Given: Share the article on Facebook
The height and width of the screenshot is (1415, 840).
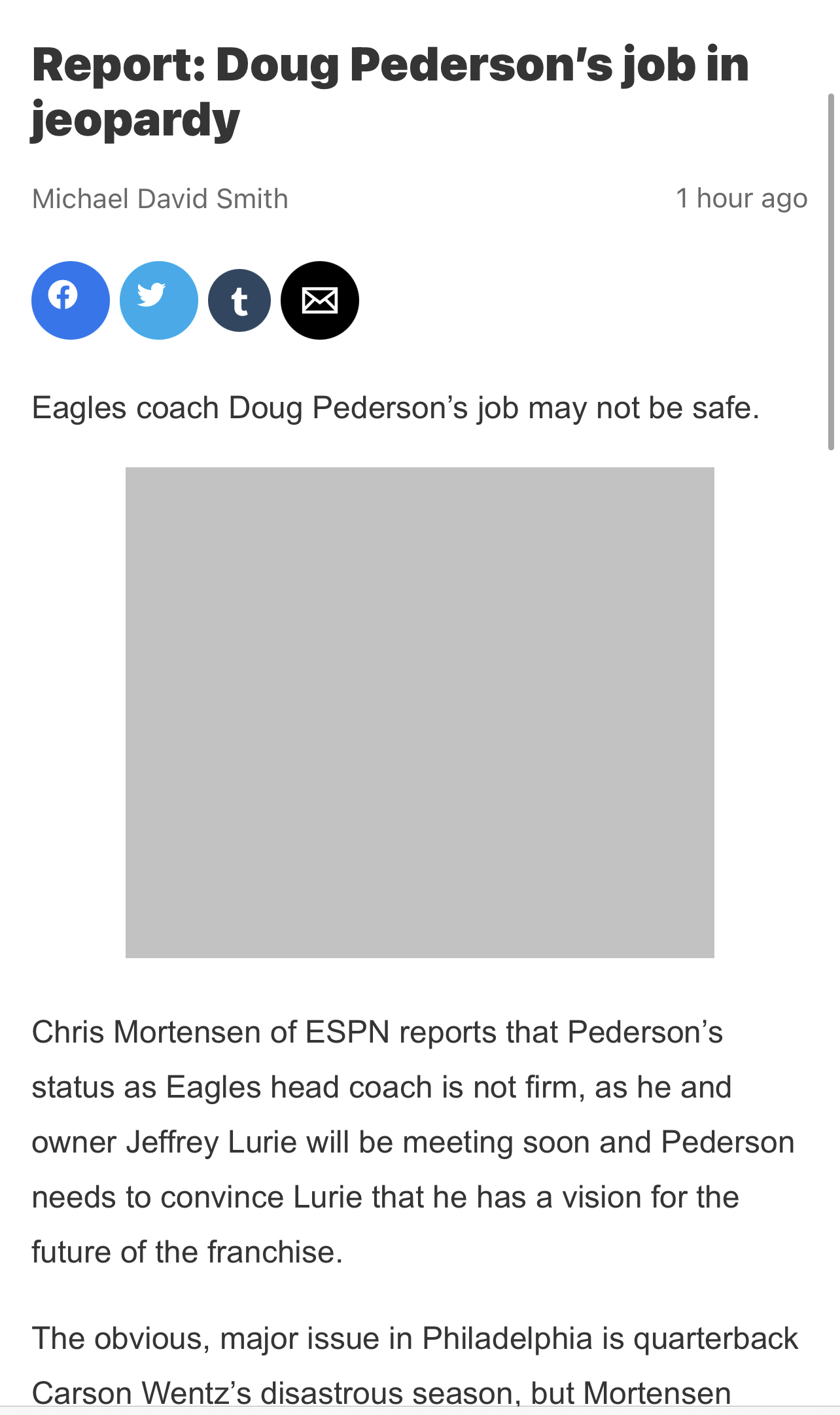Looking at the screenshot, I should (x=71, y=300).
